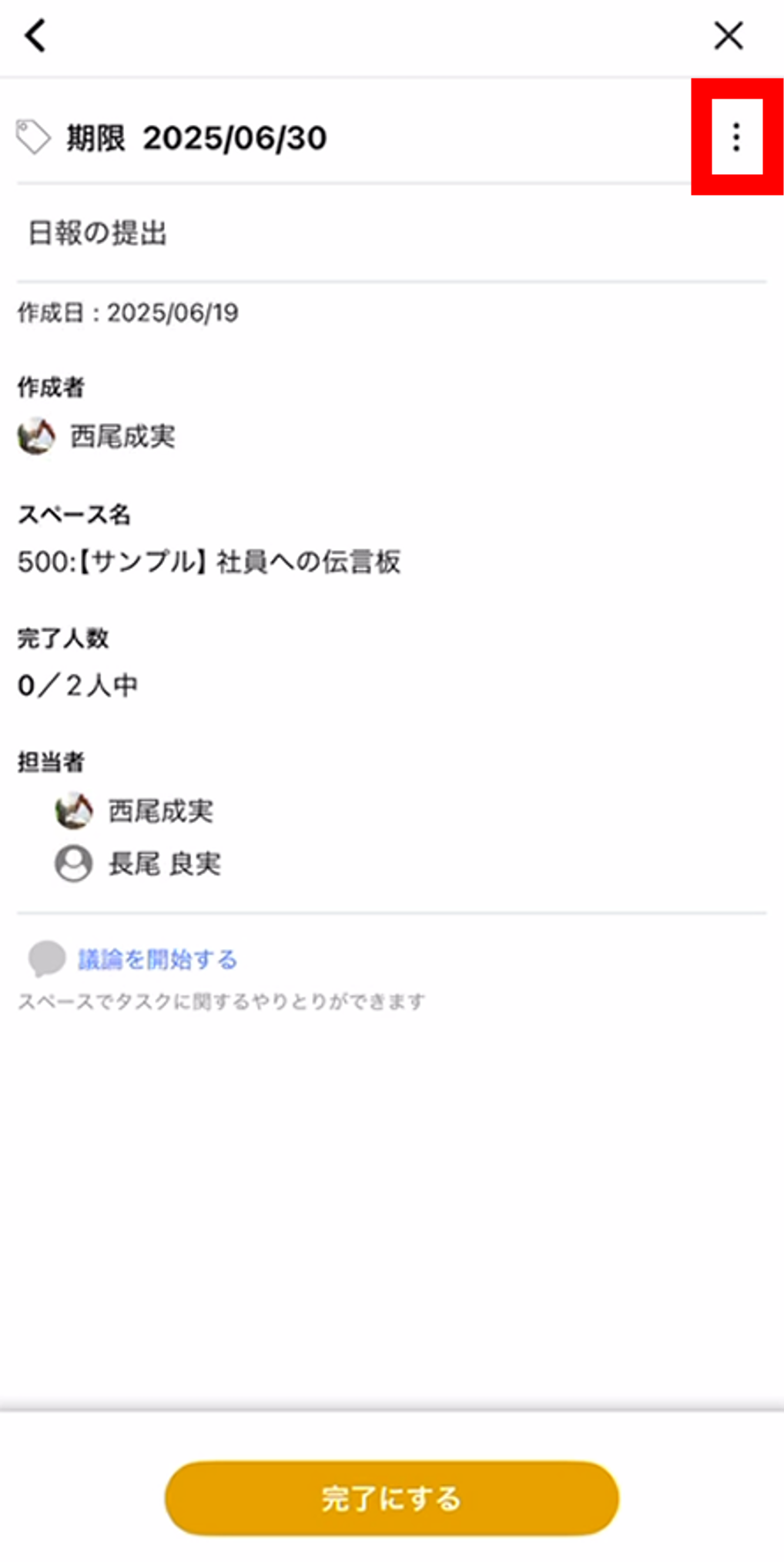Open the three-dot overflow menu
Image resolution: width=784 pixels, height=1562 pixels.
coord(736,137)
